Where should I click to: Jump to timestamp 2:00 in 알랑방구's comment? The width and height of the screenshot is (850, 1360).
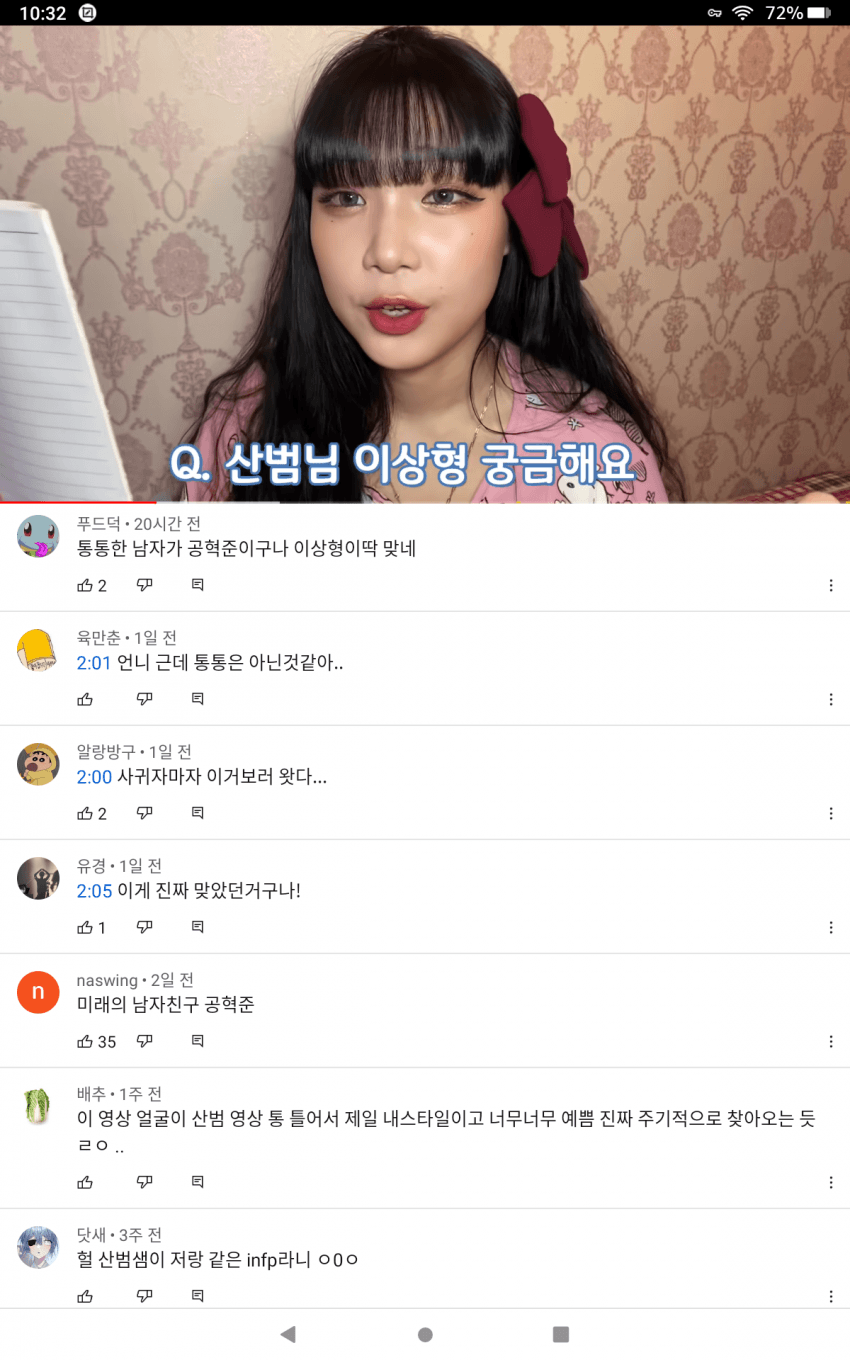pos(94,777)
